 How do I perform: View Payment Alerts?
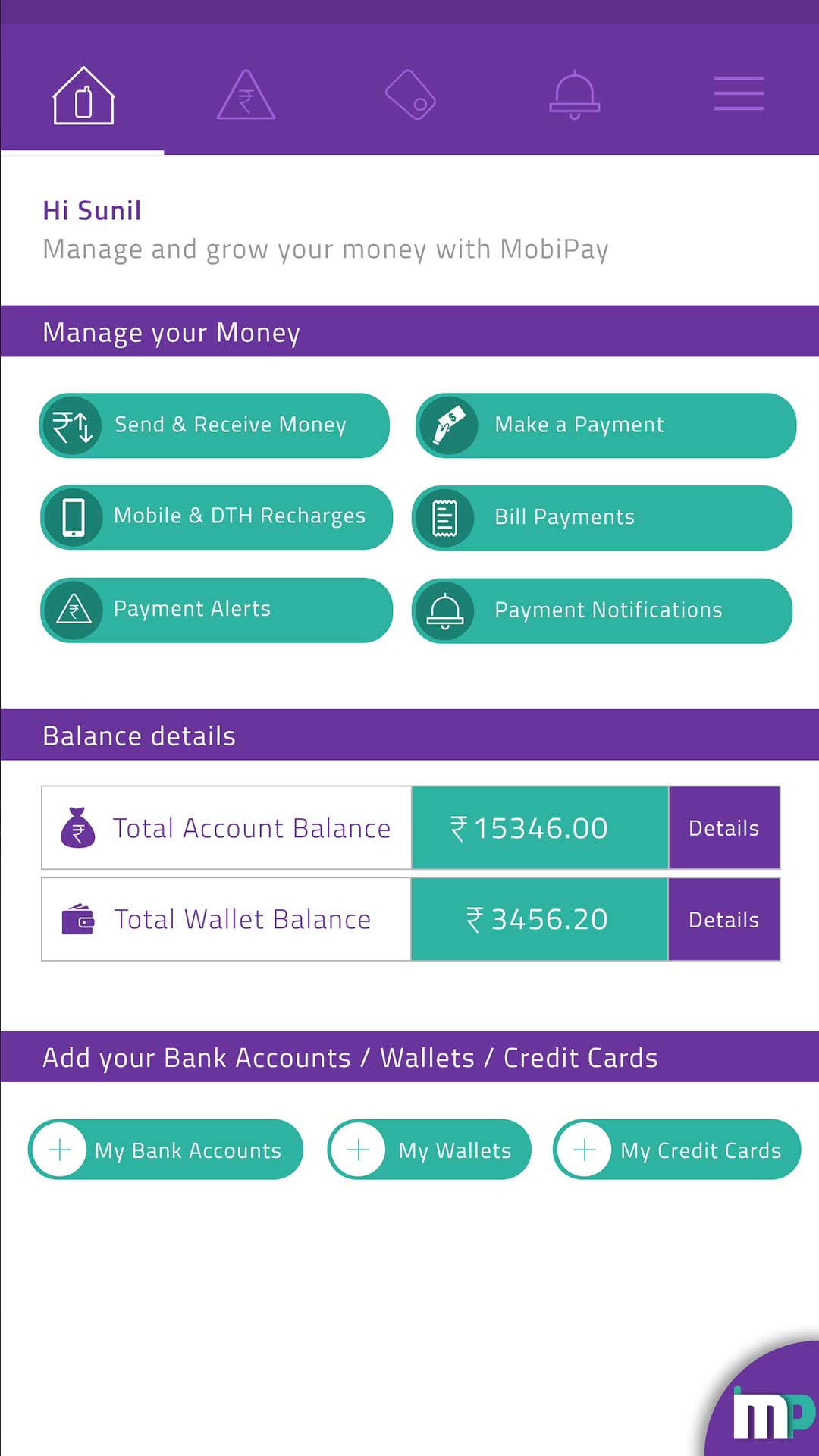click(216, 610)
